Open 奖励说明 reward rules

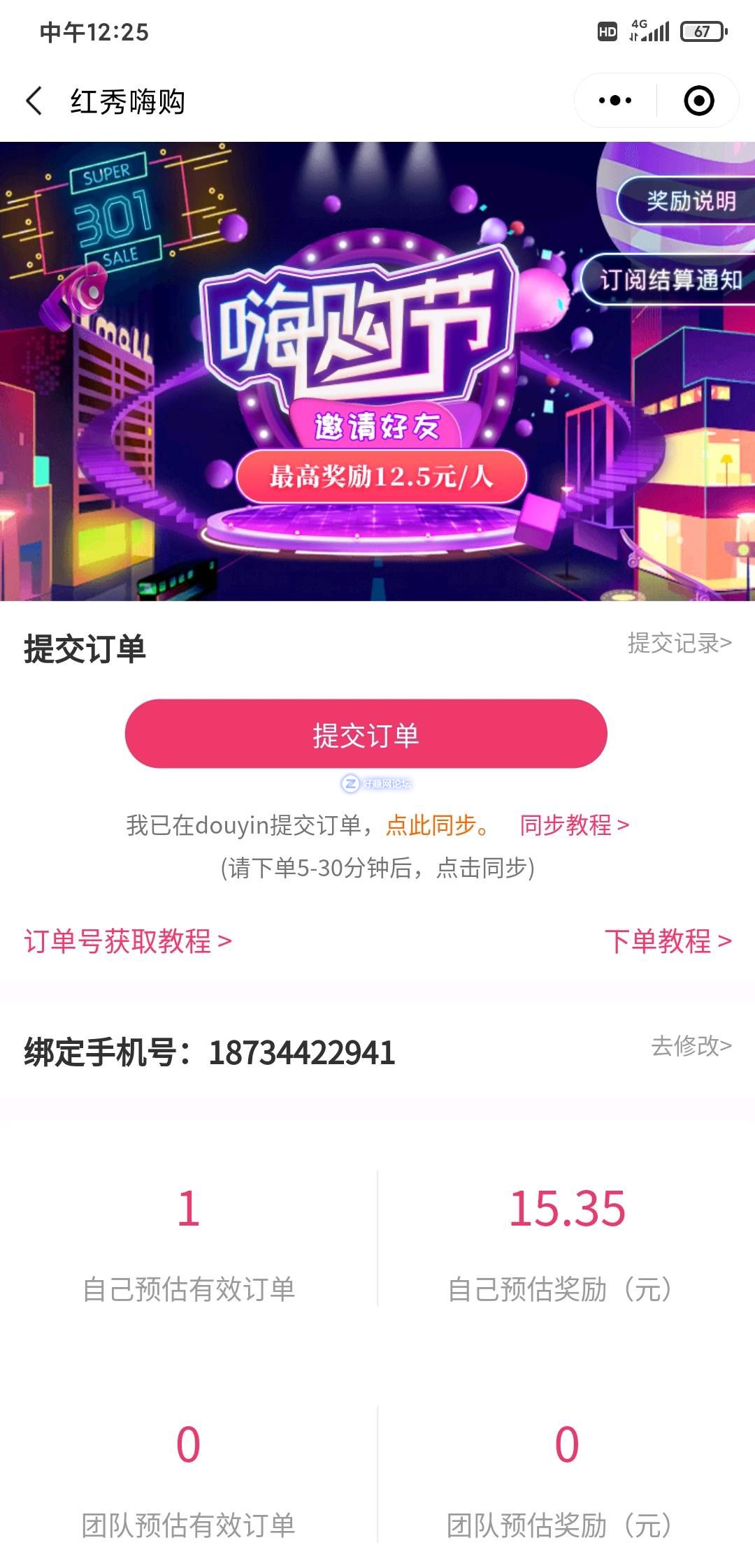(689, 201)
